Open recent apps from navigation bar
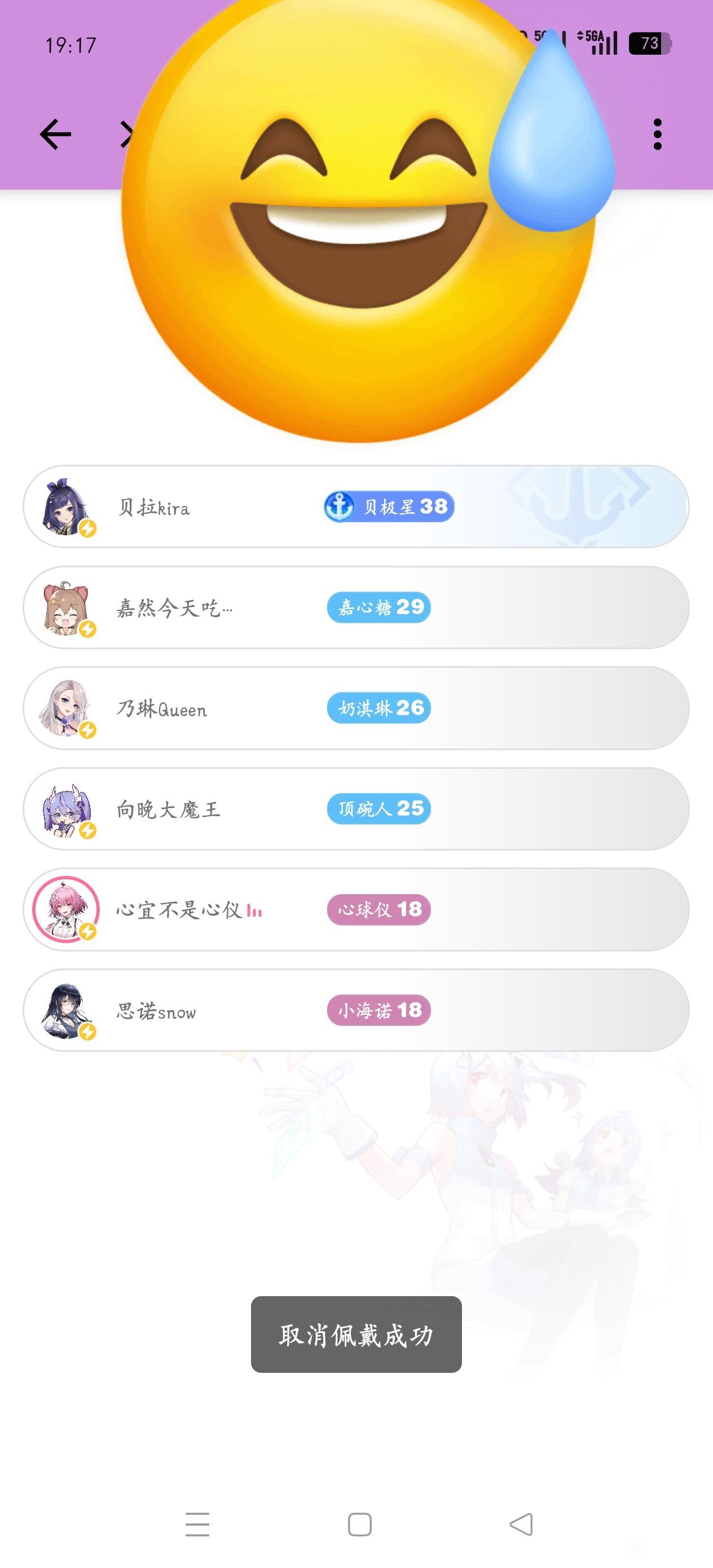The image size is (713, 1568). [197, 1524]
